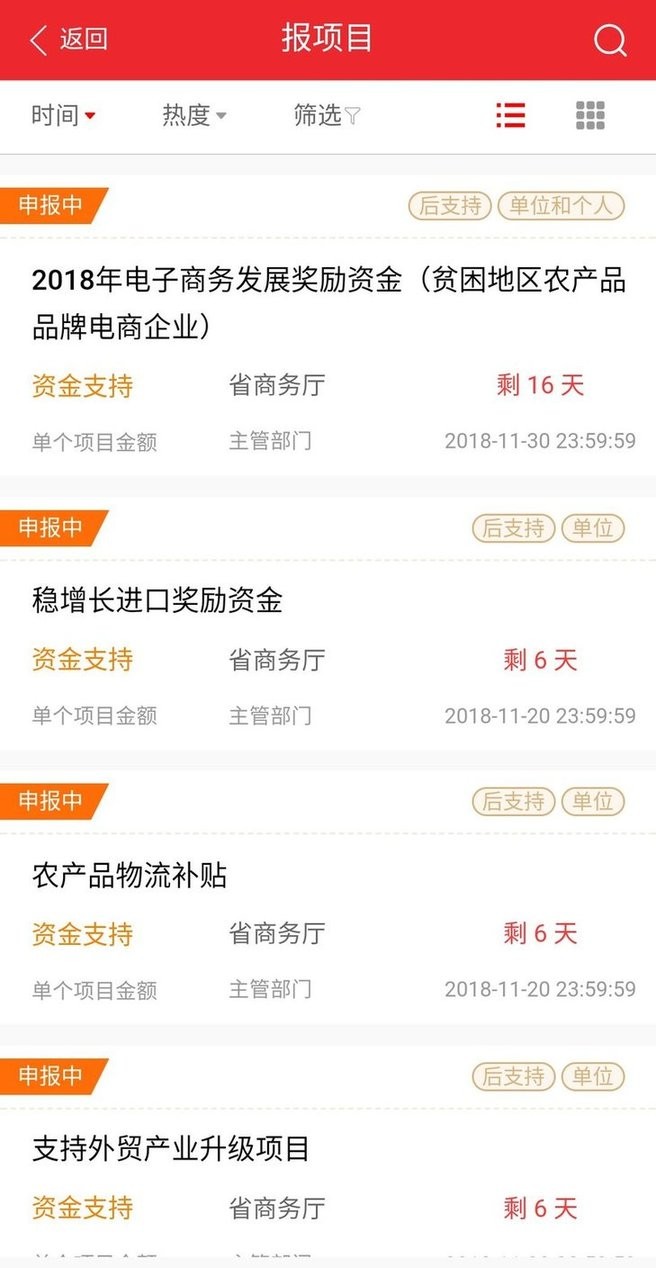
Task: Go back using the 返回 button
Action: coord(68,40)
